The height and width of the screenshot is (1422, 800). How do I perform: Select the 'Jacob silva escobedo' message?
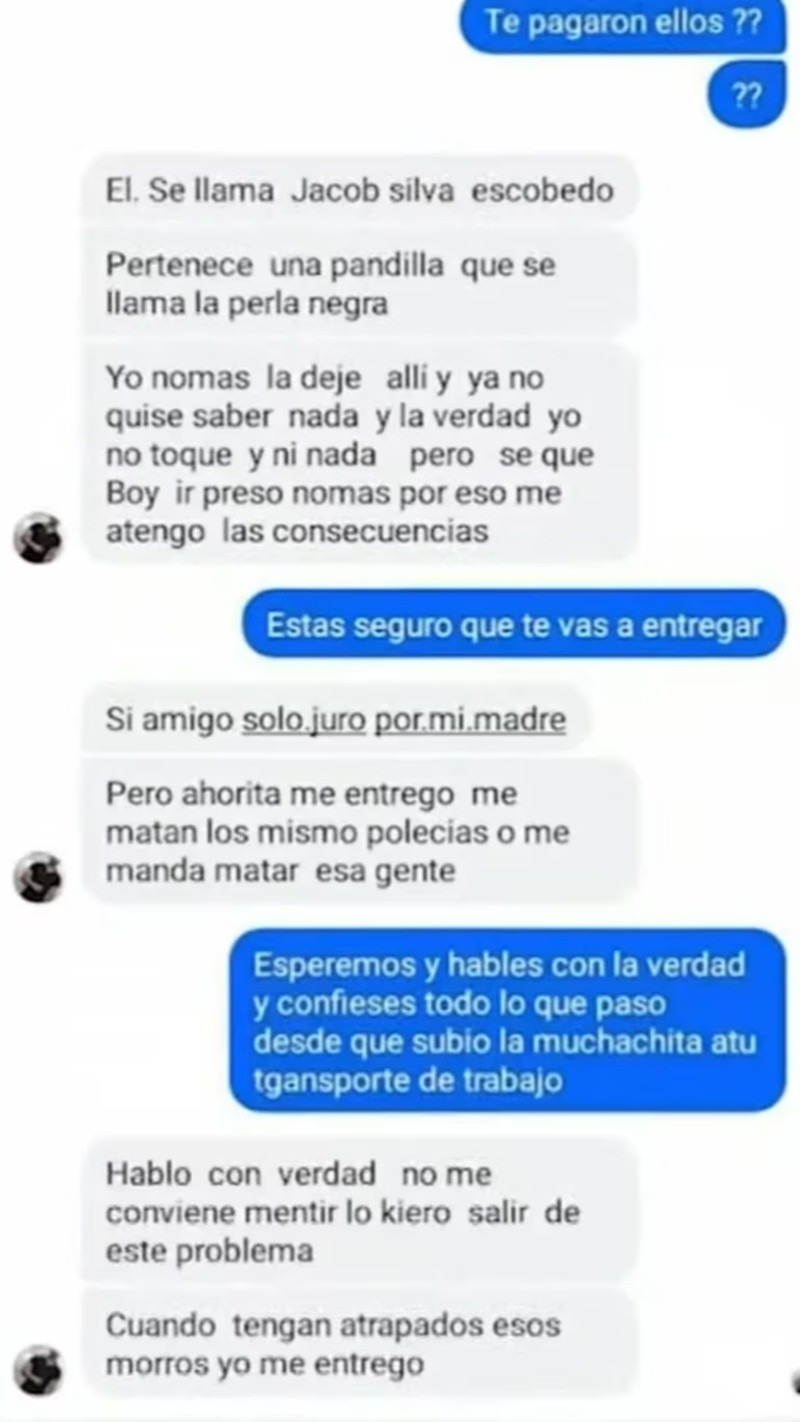(360, 190)
